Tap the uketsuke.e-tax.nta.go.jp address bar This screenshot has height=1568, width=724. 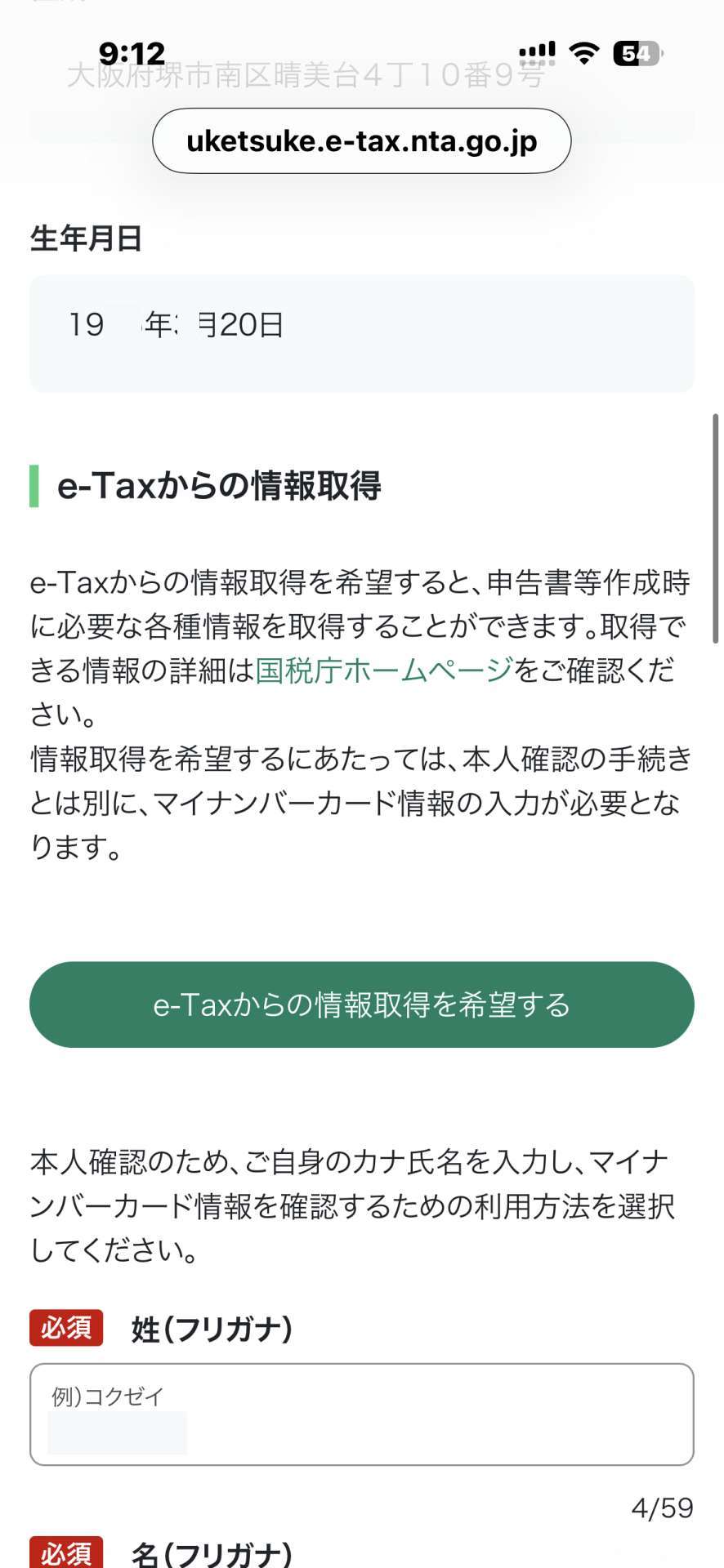(361, 141)
